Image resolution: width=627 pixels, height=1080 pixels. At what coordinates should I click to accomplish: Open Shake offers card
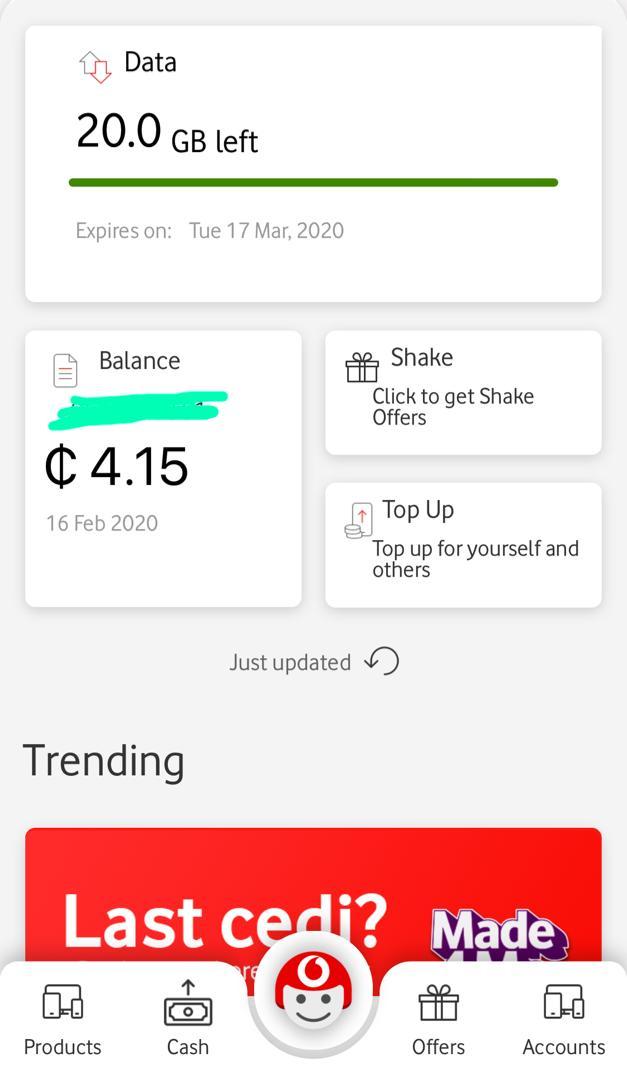tap(463, 392)
